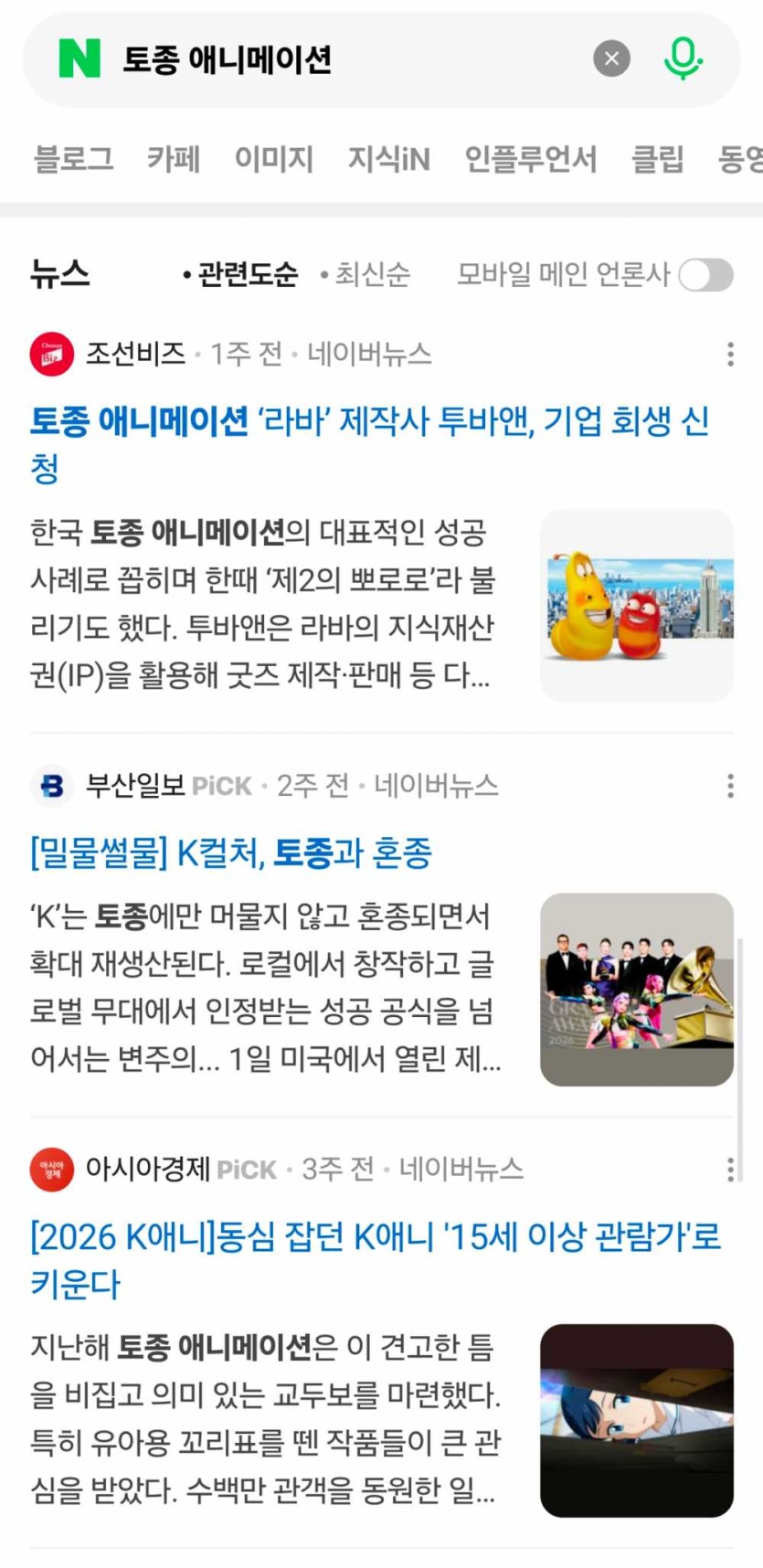Go to Naver home via the N logo

[x=79, y=59]
